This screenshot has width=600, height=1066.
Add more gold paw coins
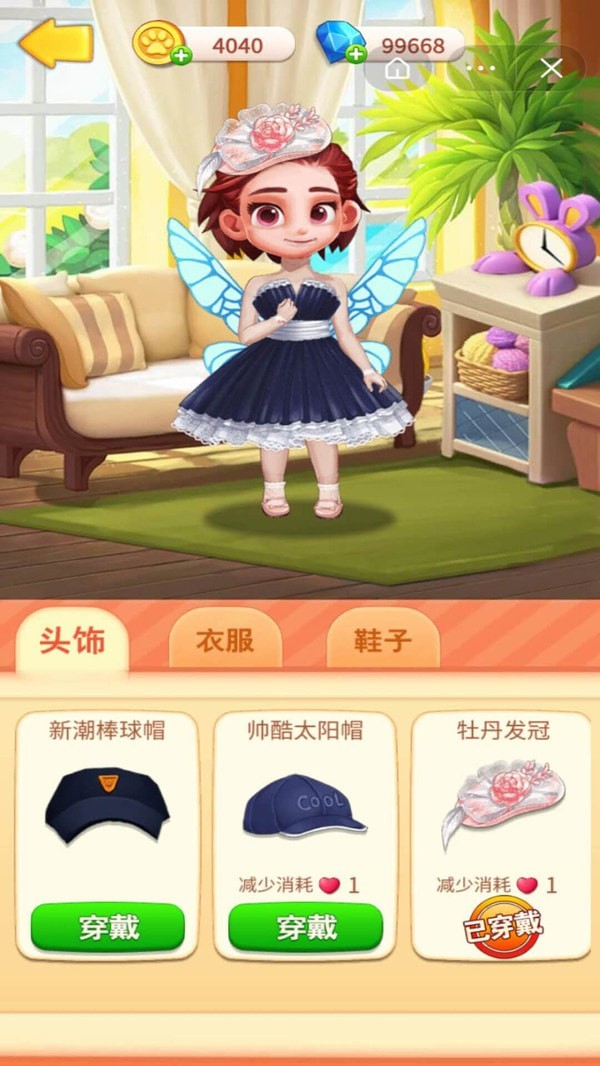tap(181, 55)
